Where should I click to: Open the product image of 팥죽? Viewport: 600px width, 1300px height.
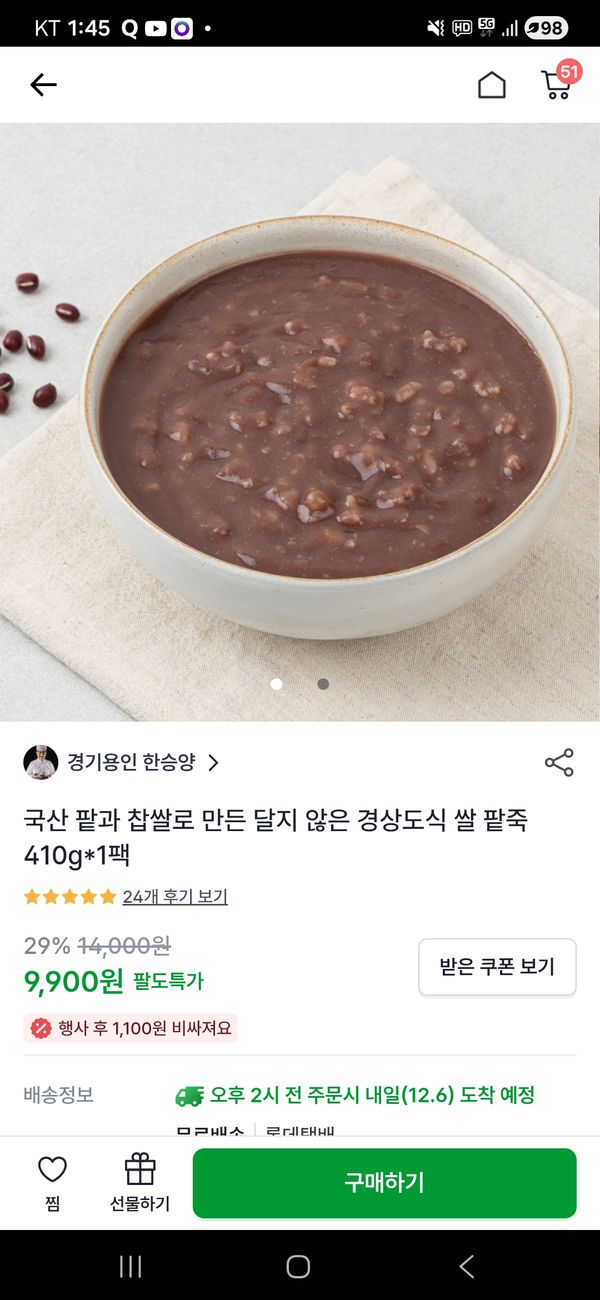tap(300, 420)
